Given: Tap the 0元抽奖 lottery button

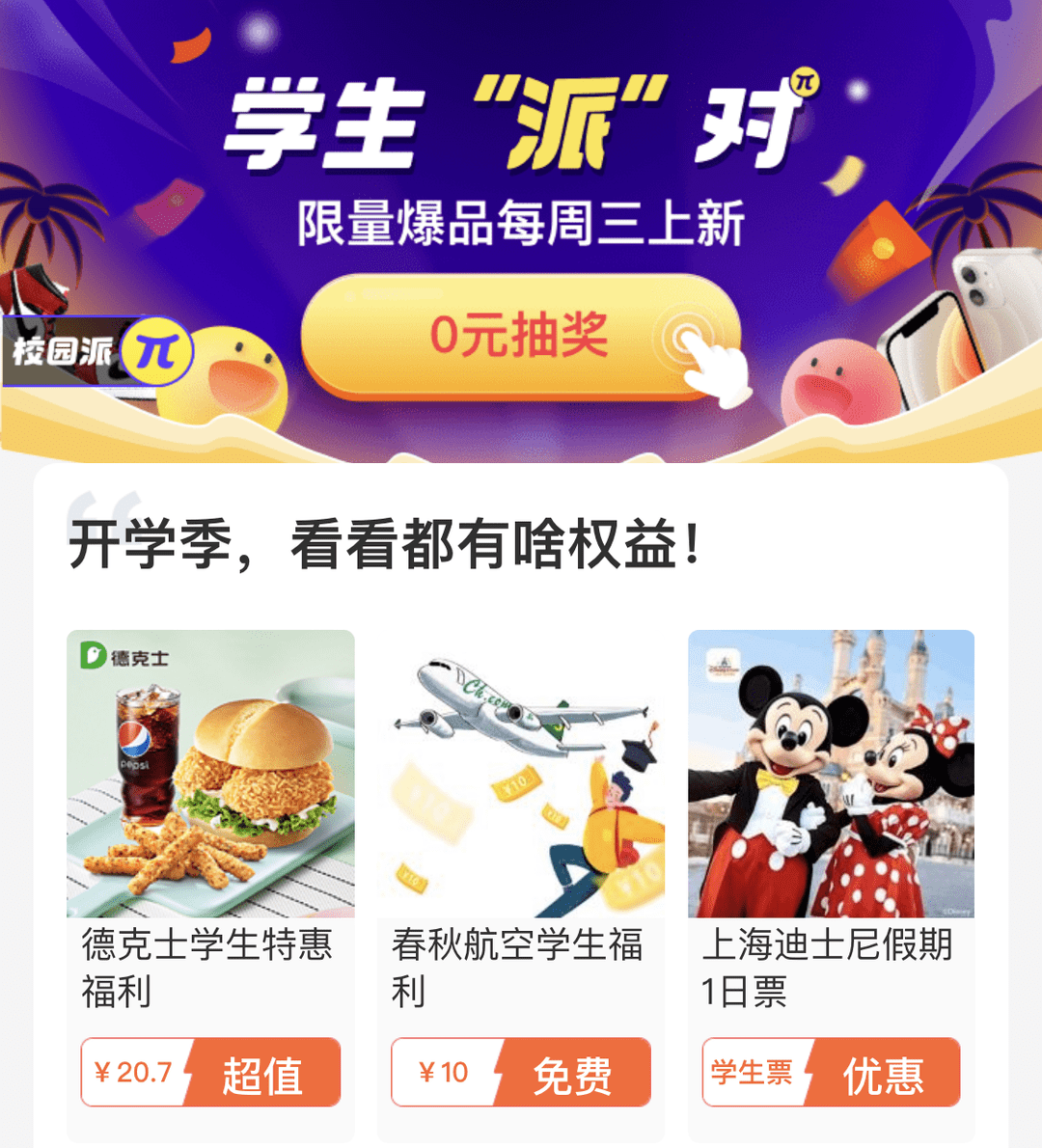Looking at the screenshot, I should pyautogui.click(x=521, y=337).
